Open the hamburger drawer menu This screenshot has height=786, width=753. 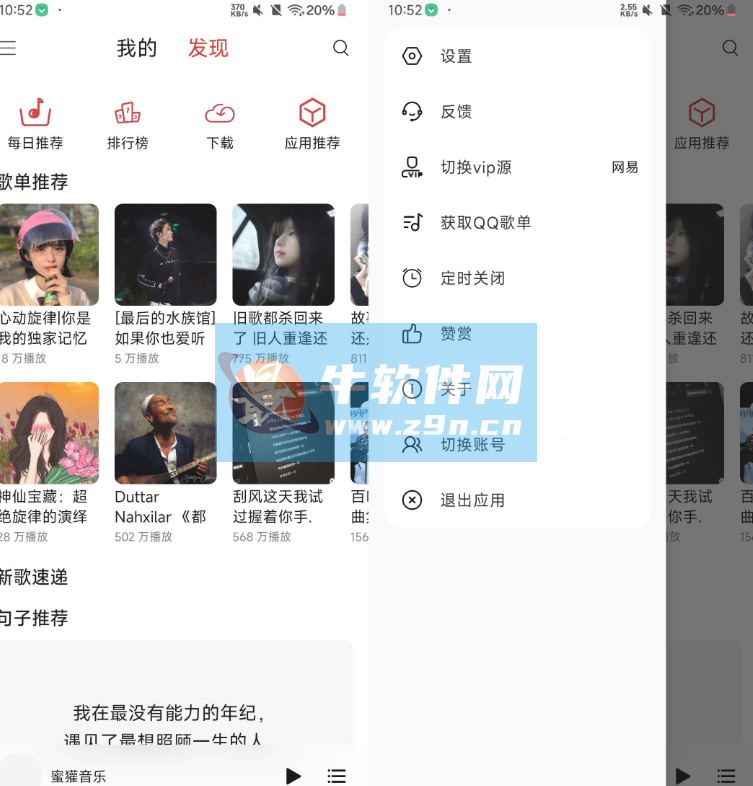tap(8, 48)
